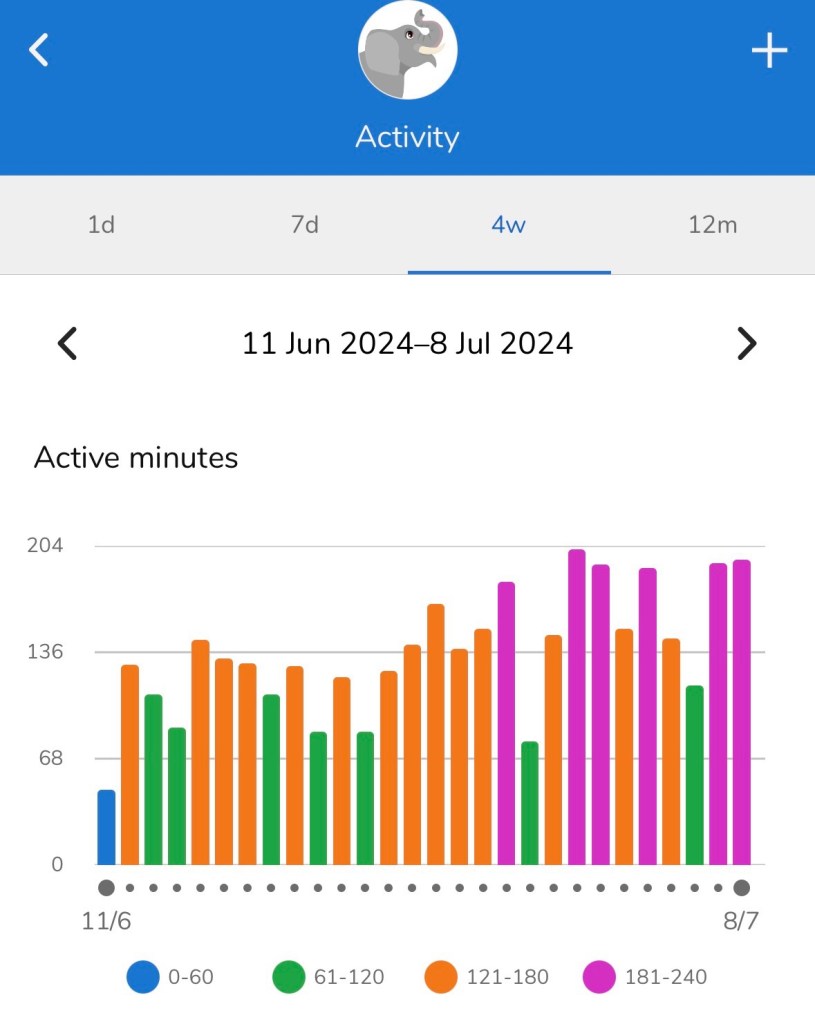Select the 4w time range tab
This screenshot has width=815, height=1024.
tap(508, 225)
